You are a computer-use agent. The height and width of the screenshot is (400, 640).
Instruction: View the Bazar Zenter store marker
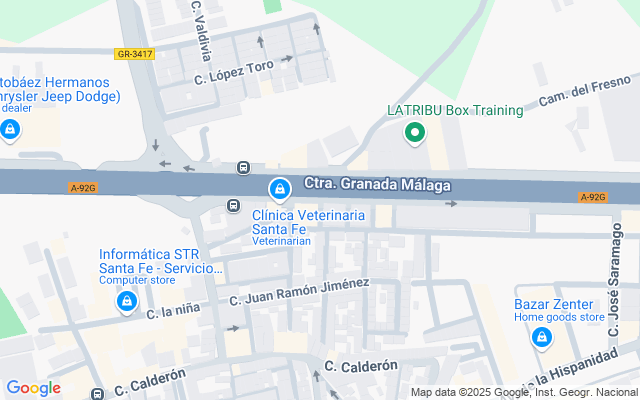(x=542, y=338)
